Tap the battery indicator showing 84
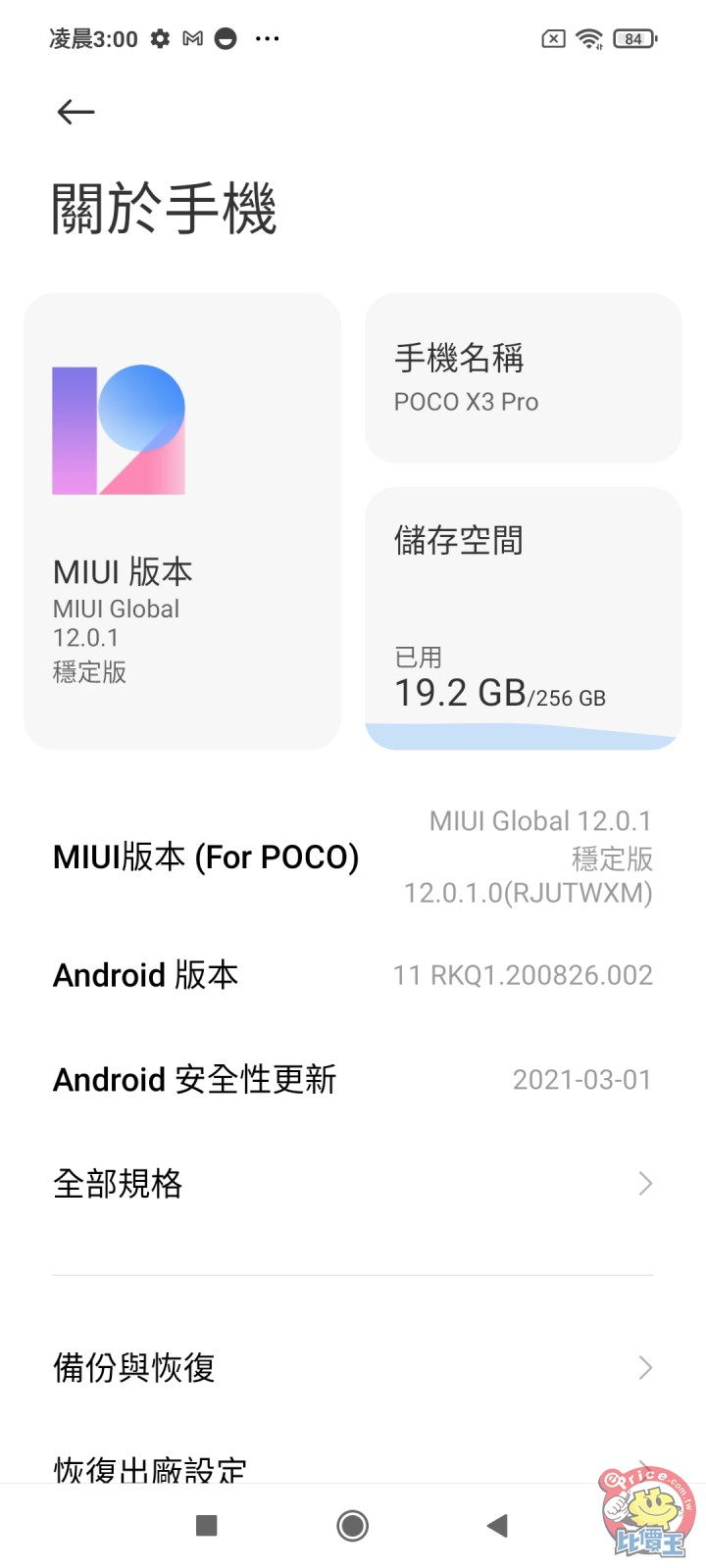Image resolution: width=706 pixels, height=1568 pixels. [x=633, y=38]
